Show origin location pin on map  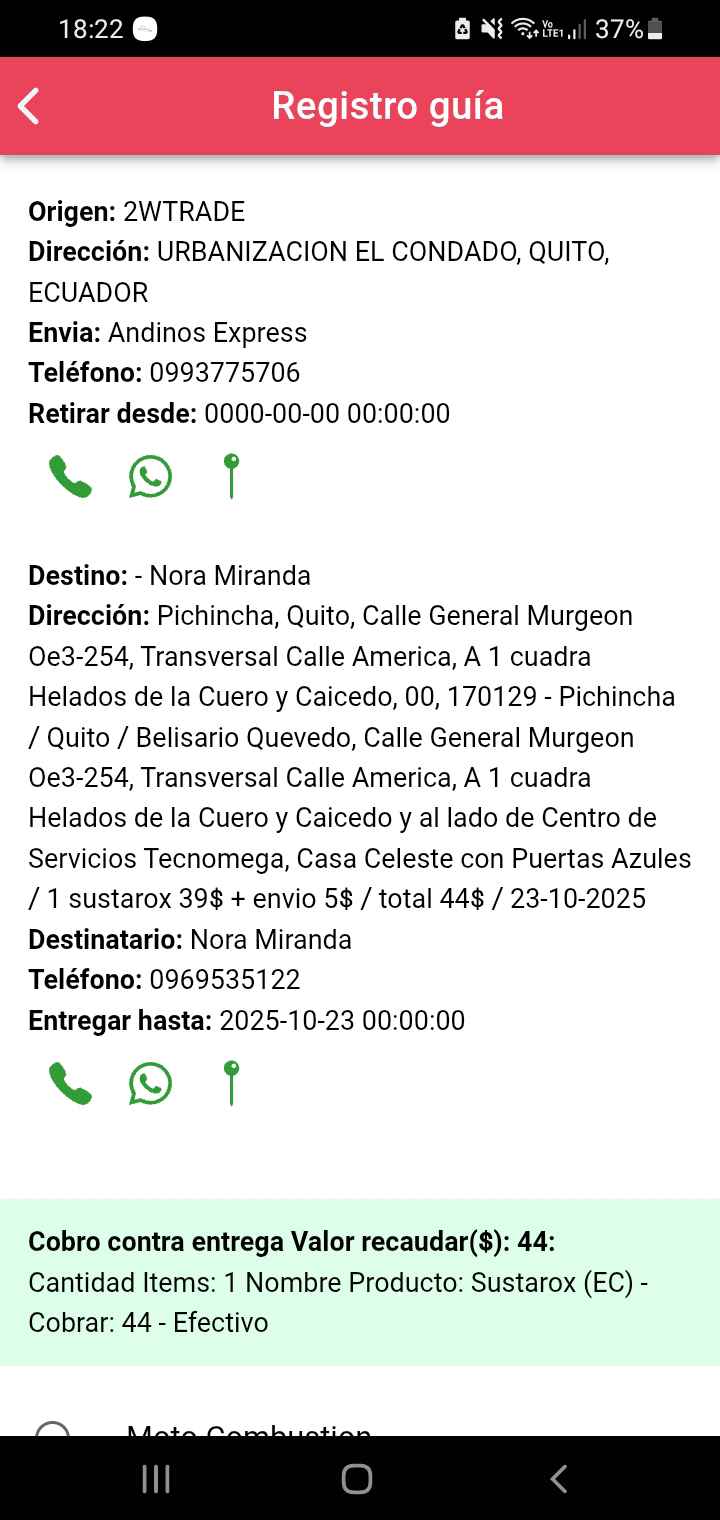point(231,476)
